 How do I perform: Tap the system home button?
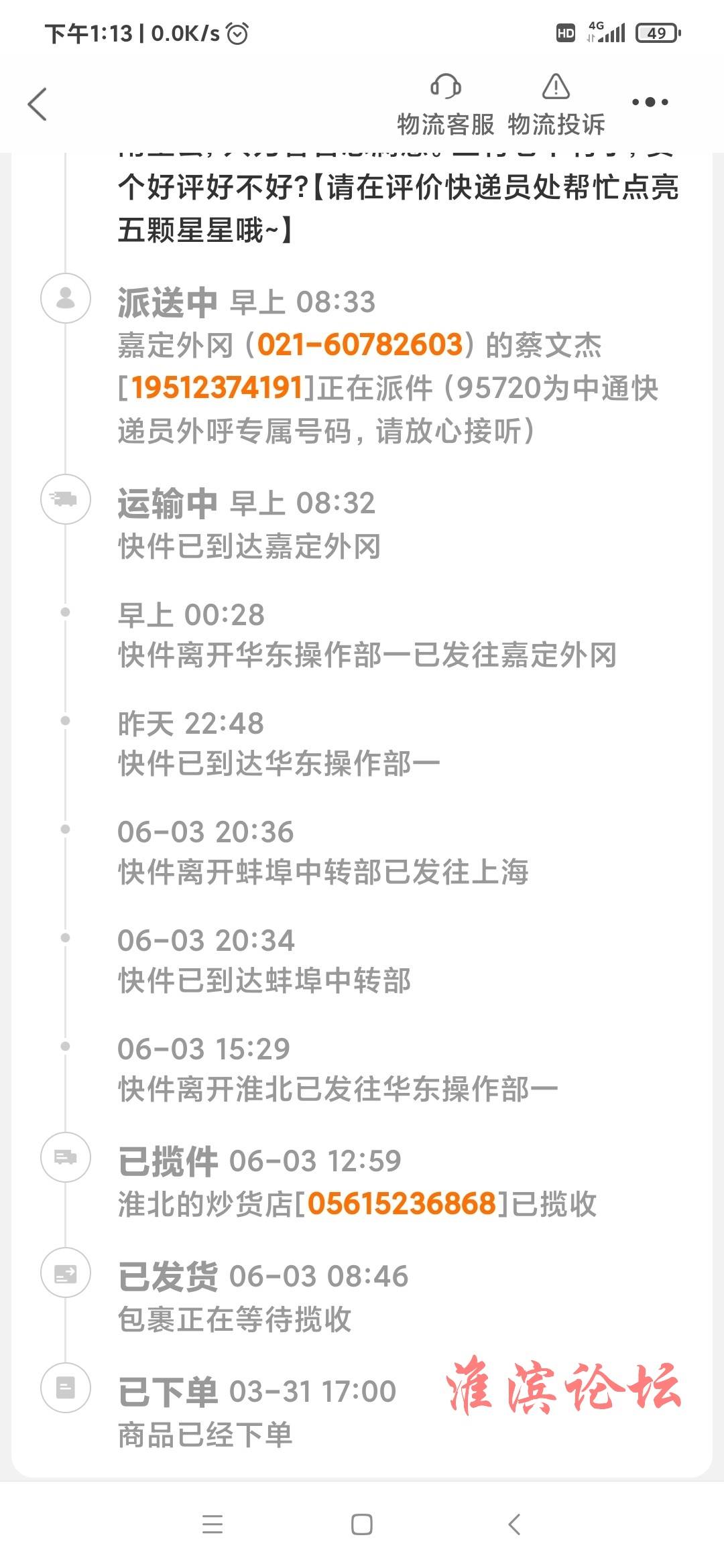362,1524
